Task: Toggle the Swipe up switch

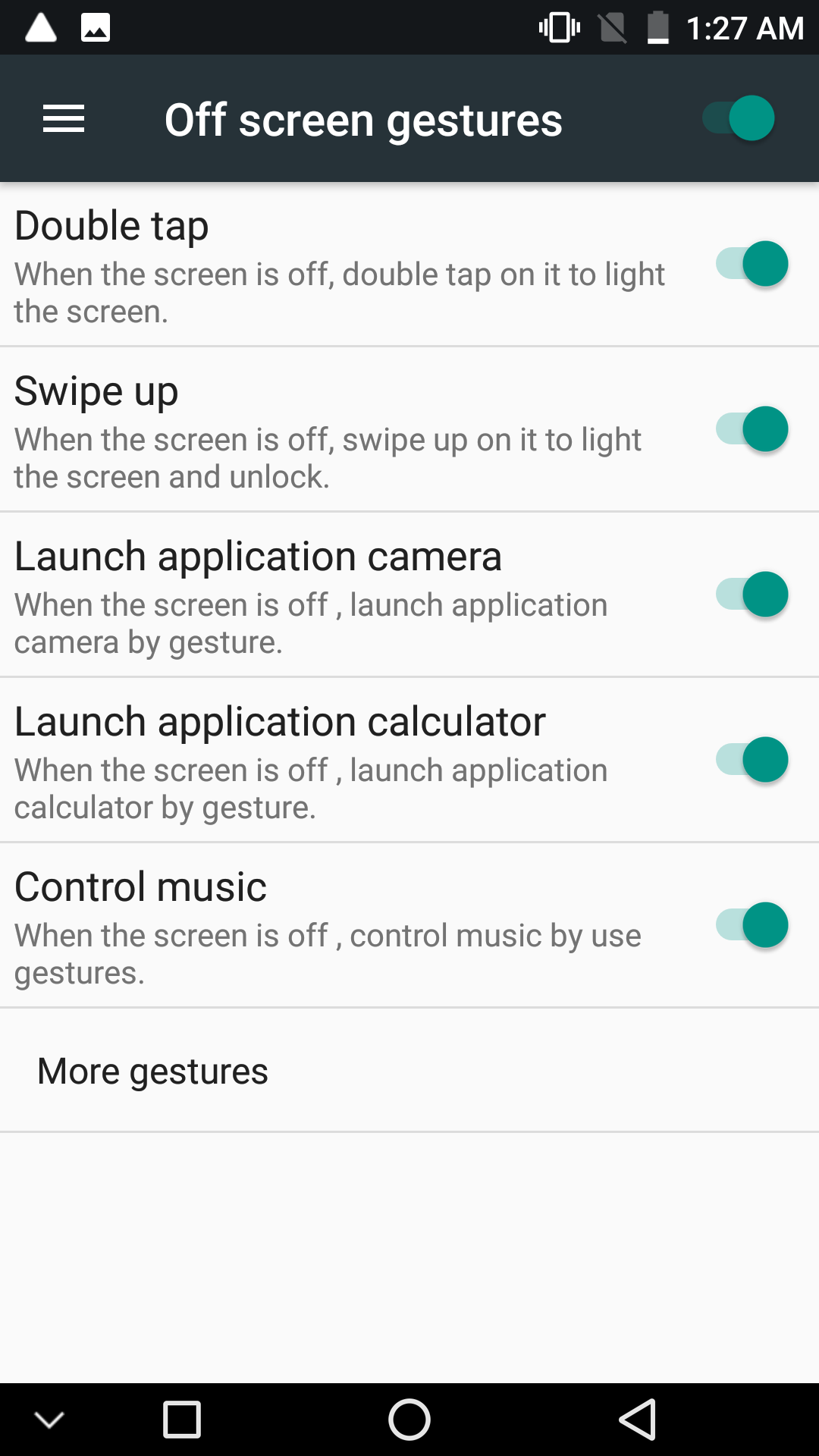Action: point(752,429)
